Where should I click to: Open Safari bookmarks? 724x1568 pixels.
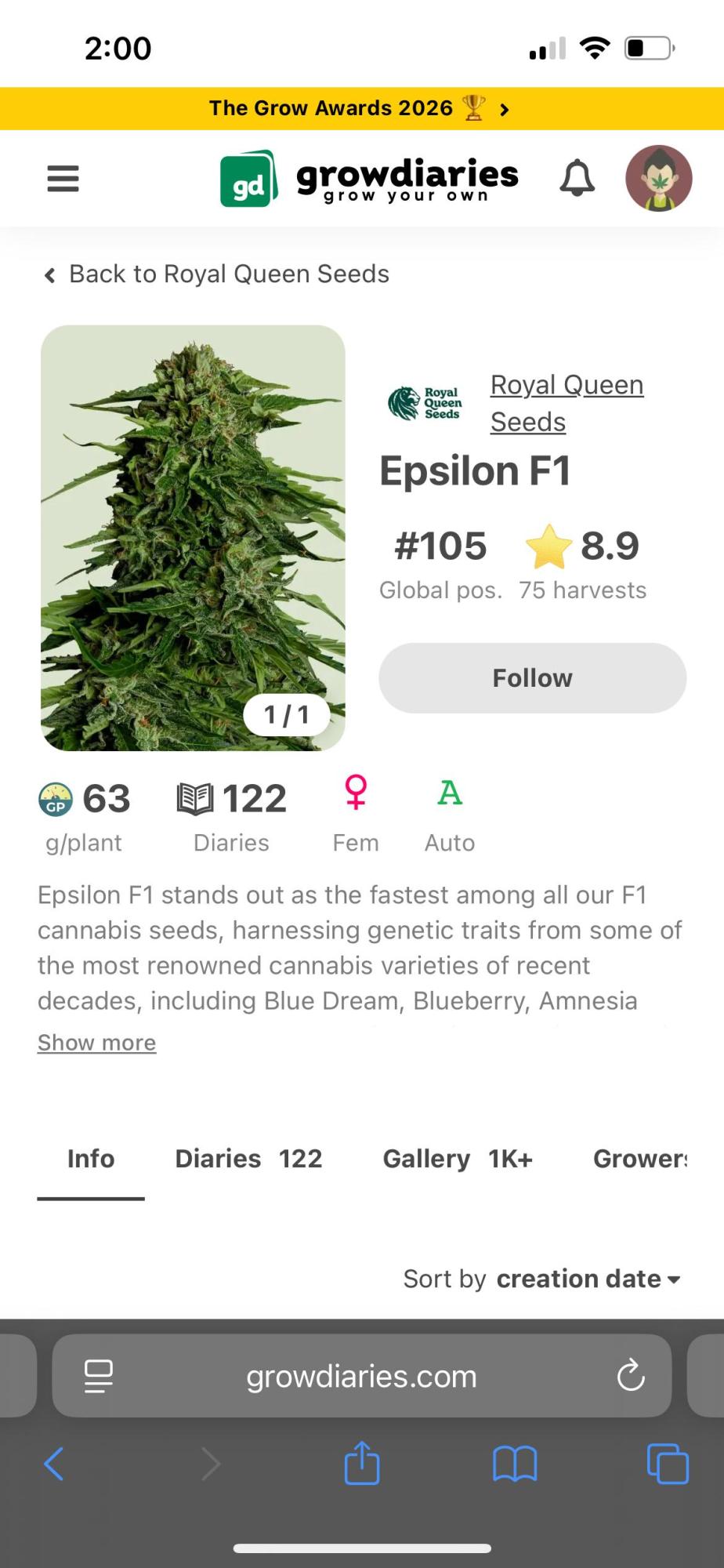tap(515, 1463)
